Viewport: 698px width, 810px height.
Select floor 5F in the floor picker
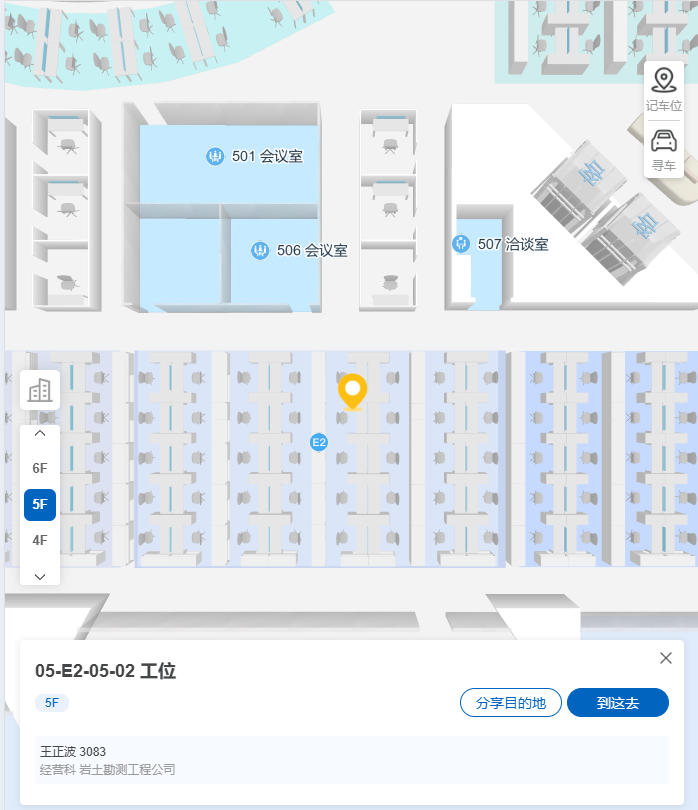point(40,504)
